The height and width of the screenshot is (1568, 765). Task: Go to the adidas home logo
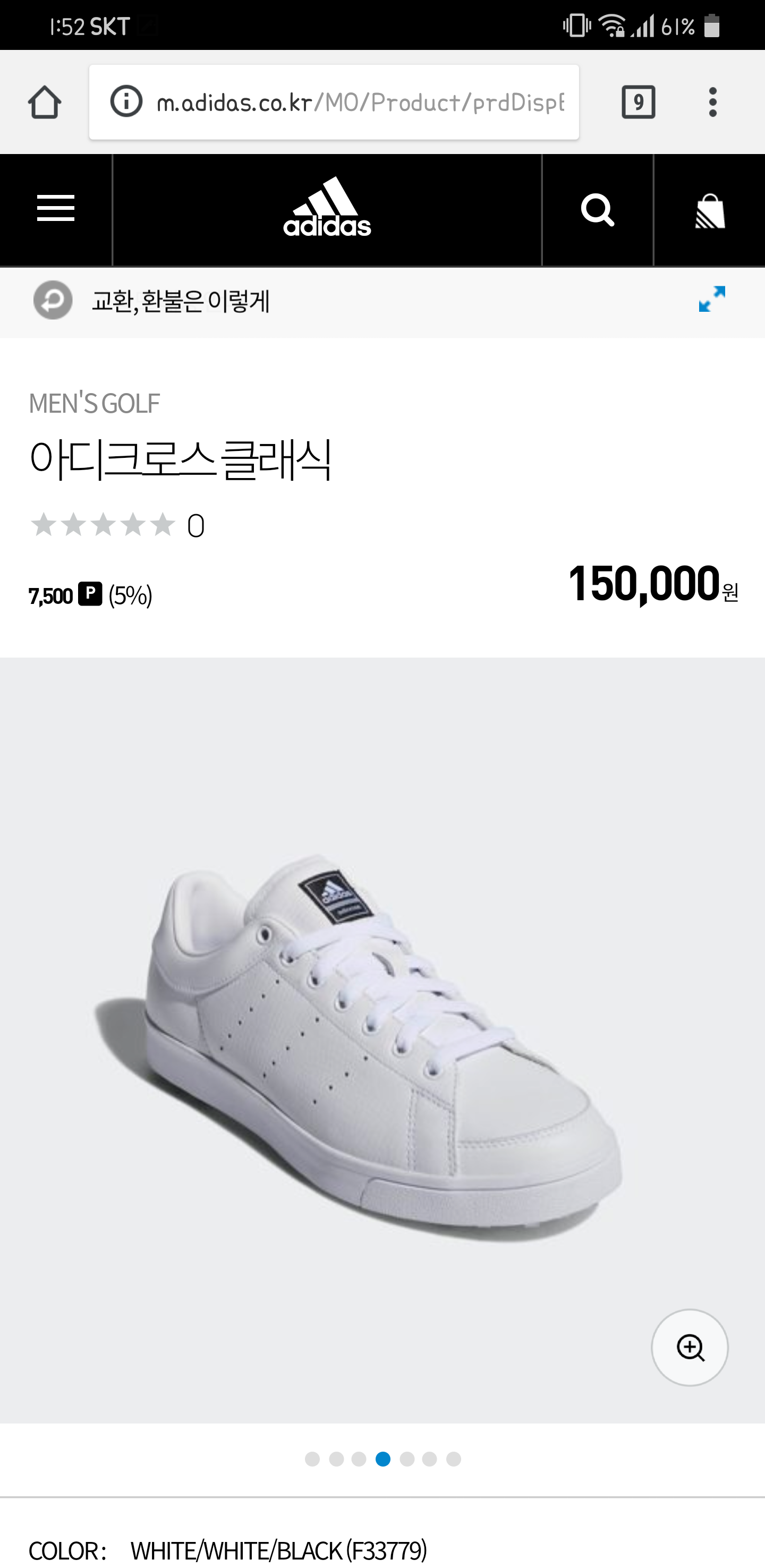pyautogui.click(x=327, y=208)
